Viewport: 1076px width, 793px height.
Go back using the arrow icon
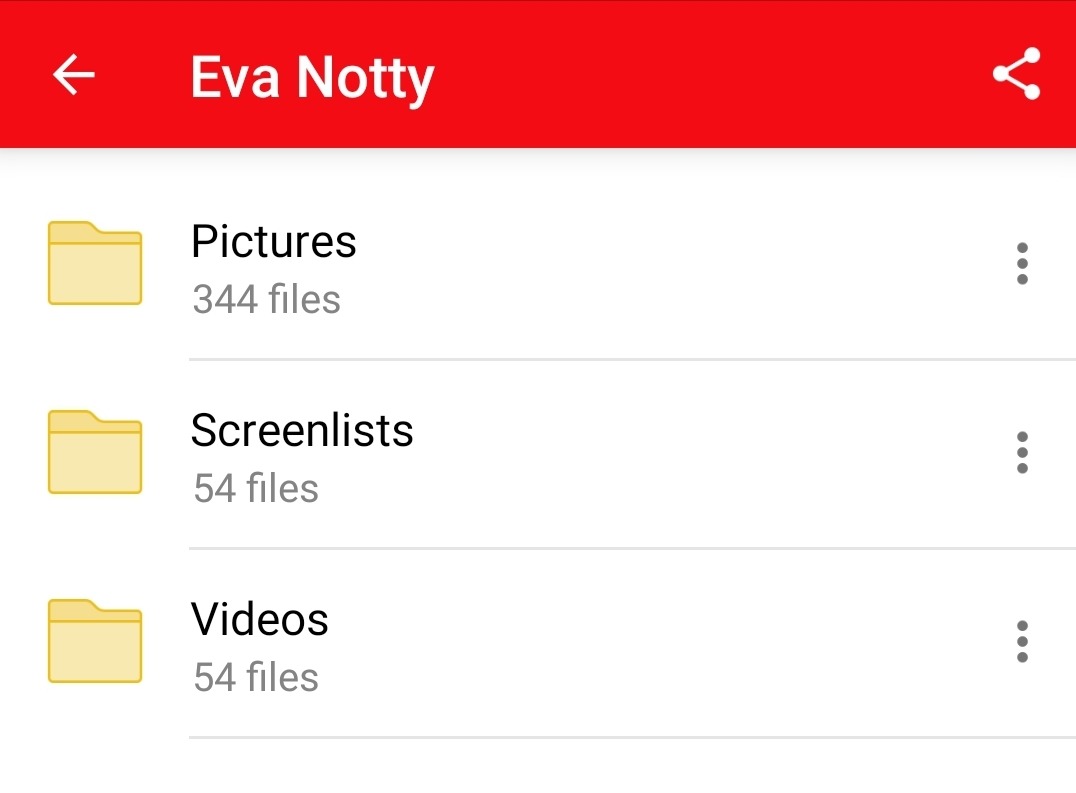73,75
